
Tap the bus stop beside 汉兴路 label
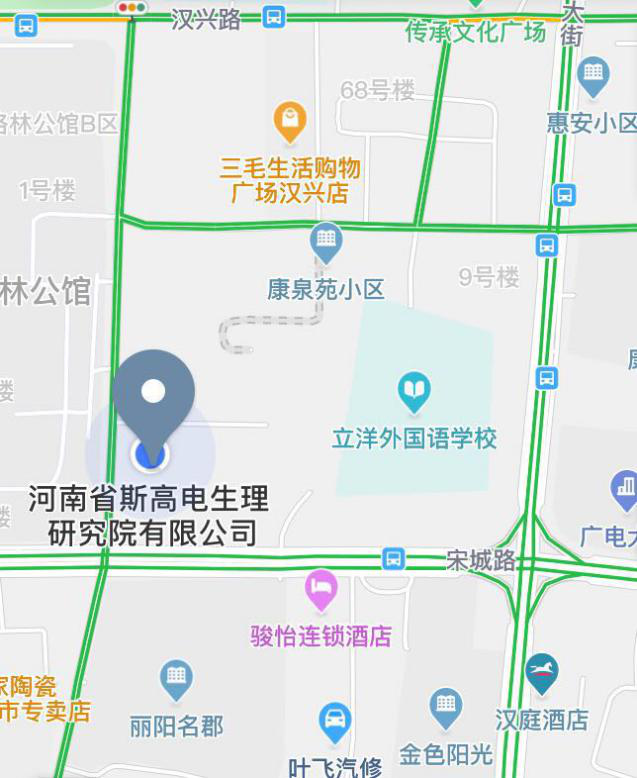(x=273, y=16)
